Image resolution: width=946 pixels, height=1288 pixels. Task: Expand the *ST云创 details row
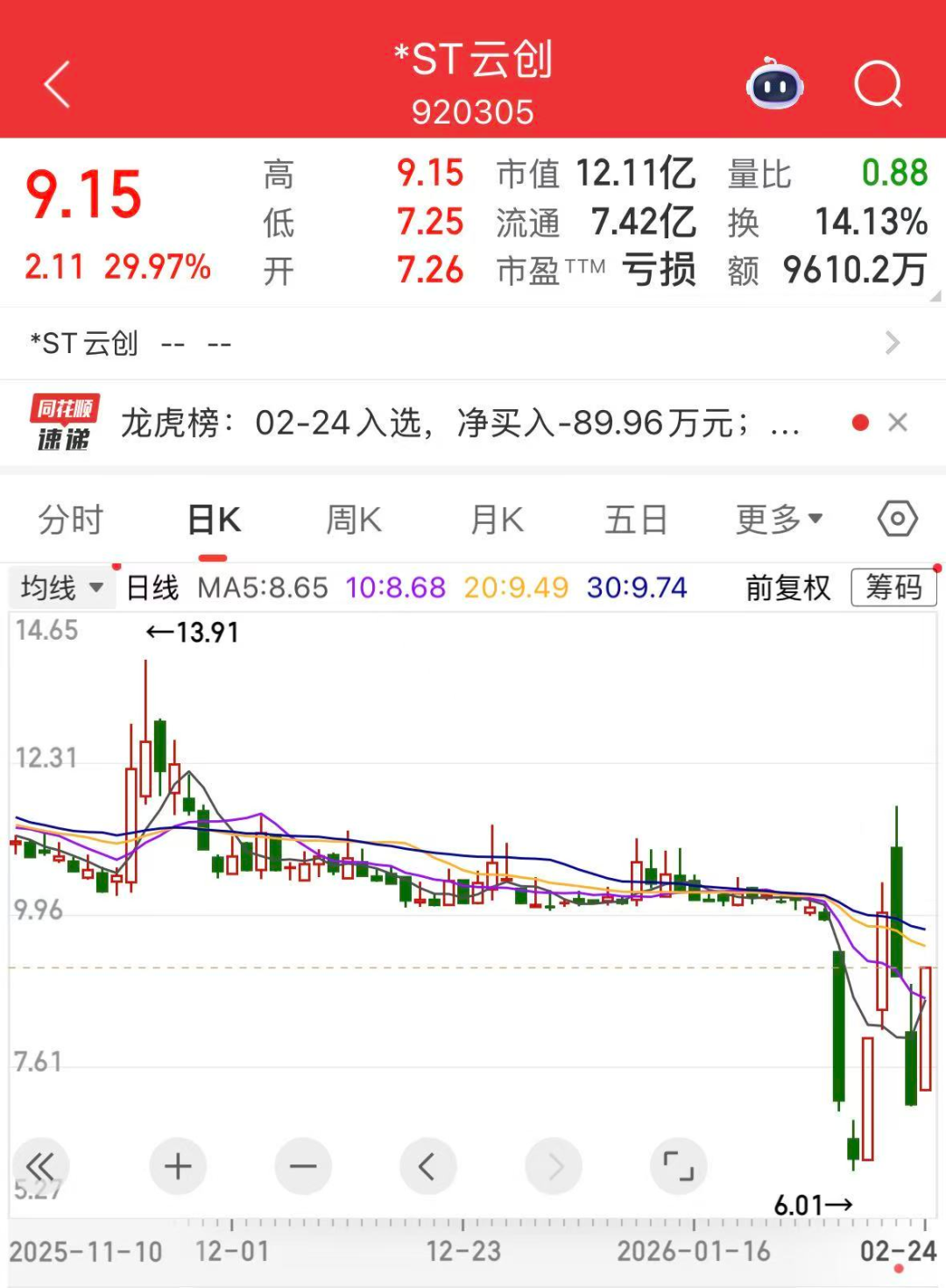click(892, 343)
